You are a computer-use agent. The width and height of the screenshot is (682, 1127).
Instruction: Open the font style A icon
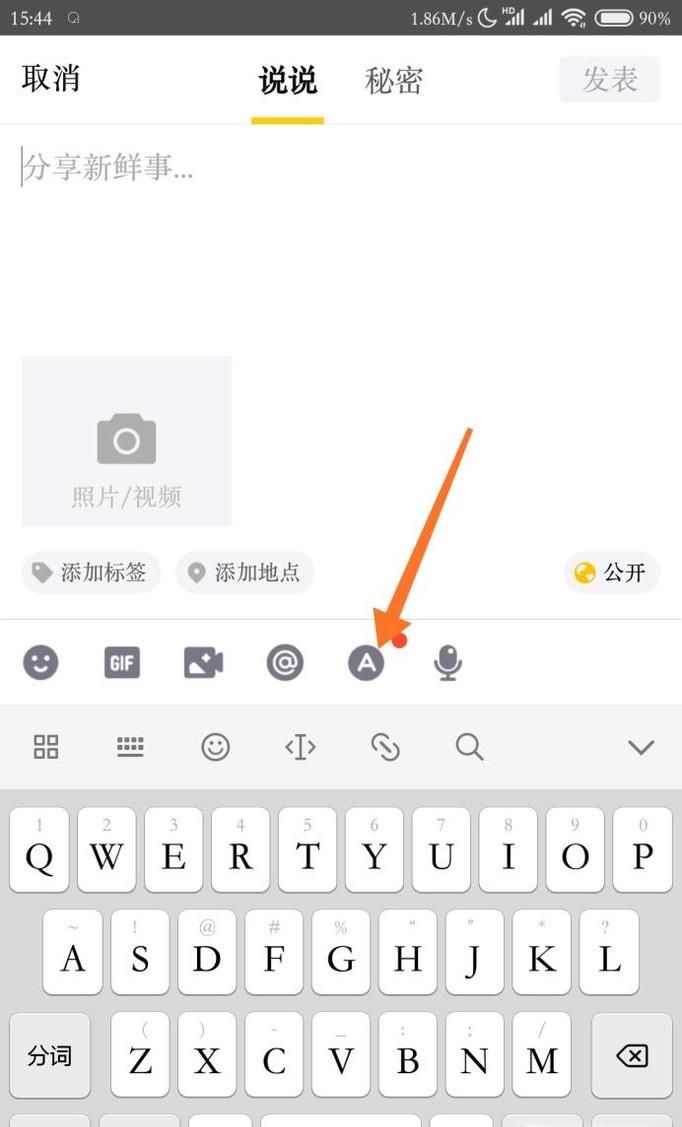click(x=366, y=662)
